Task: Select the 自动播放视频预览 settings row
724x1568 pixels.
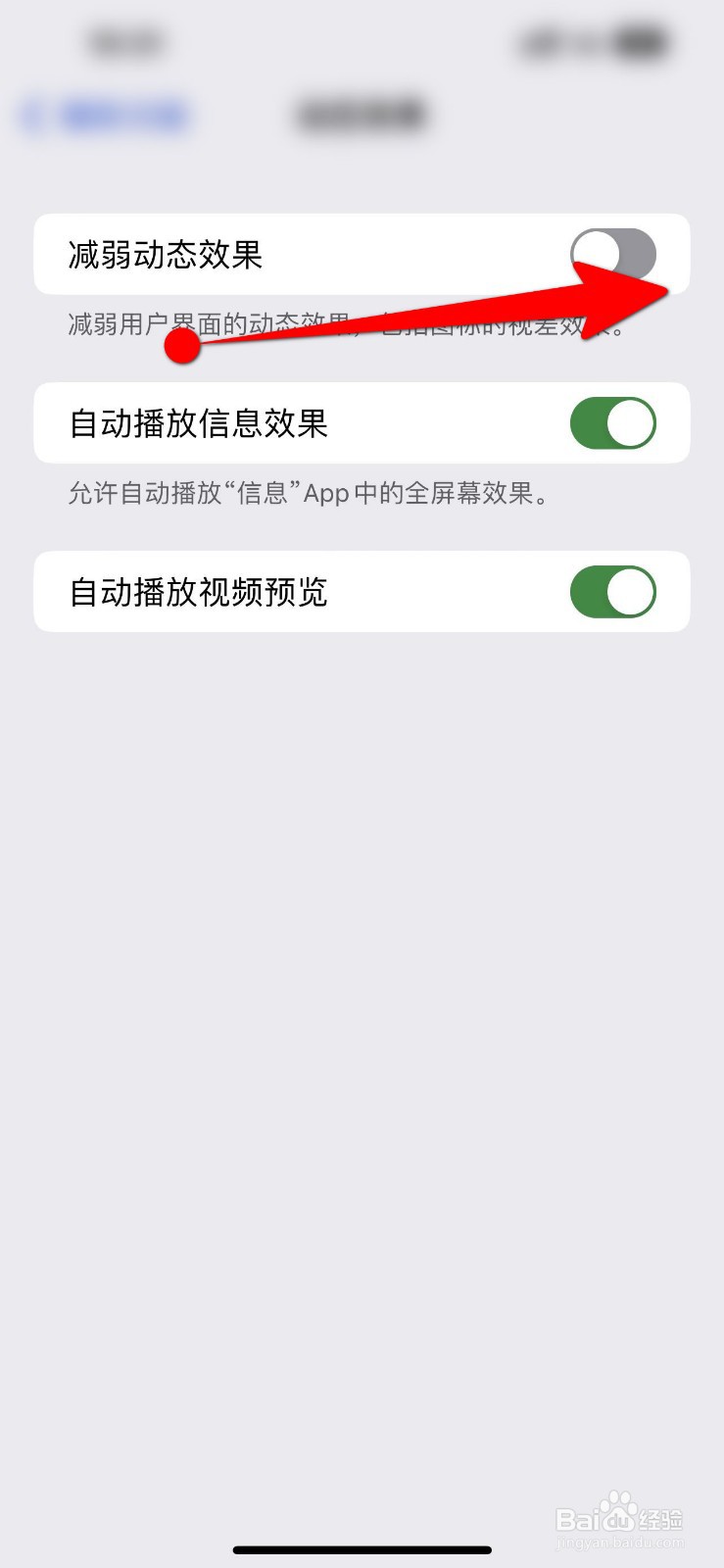Action: tap(294, 592)
